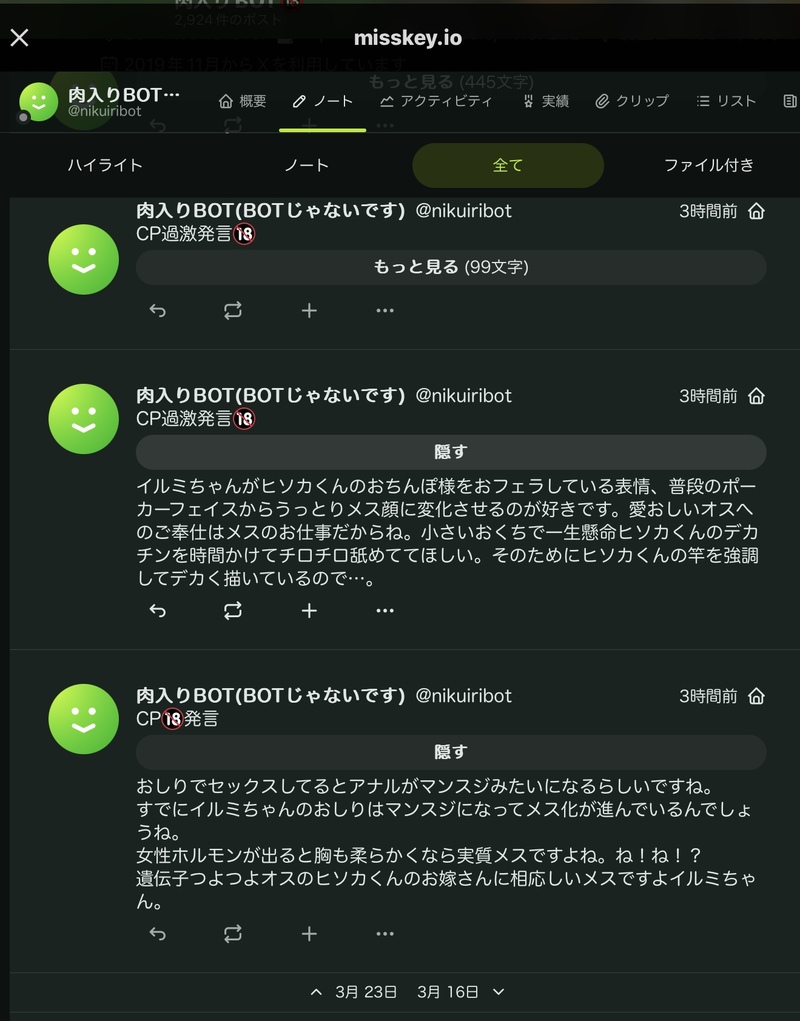Screen dimensions: 800x1021
Task: Collapse the CP🔞発言 note with 隠す
Action: pyautogui.click(x=451, y=752)
